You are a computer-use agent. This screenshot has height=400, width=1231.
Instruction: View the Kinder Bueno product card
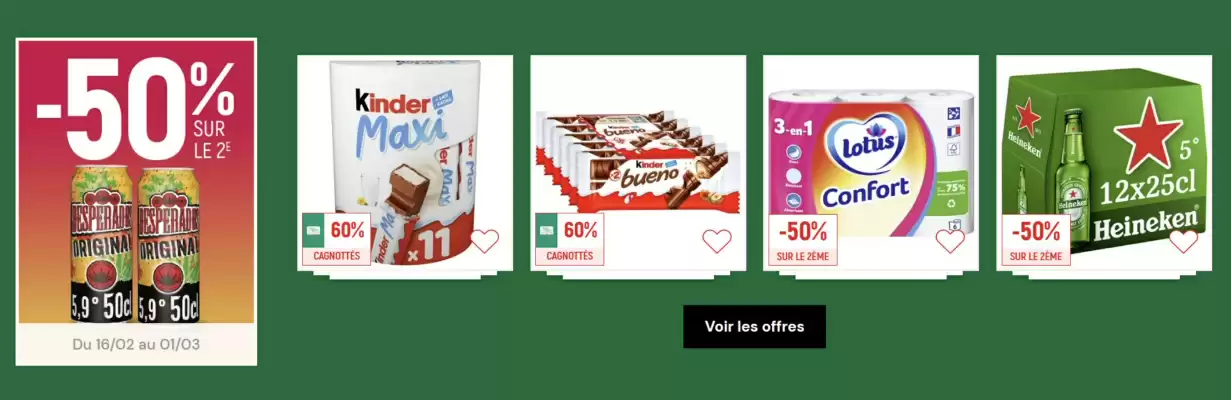point(638,150)
